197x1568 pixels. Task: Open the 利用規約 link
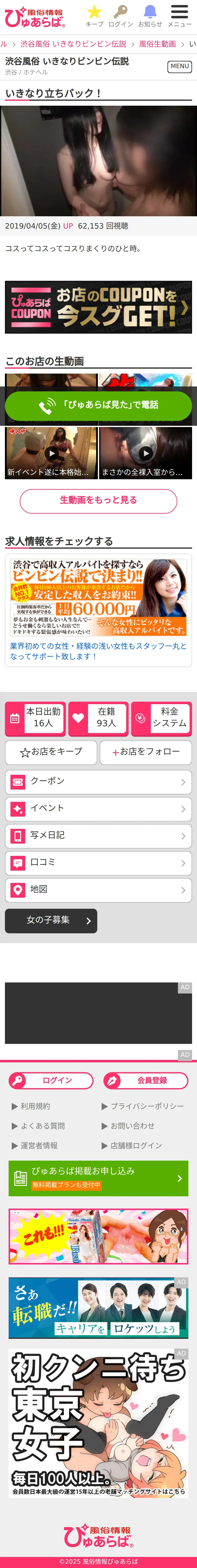click(x=35, y=1106)
